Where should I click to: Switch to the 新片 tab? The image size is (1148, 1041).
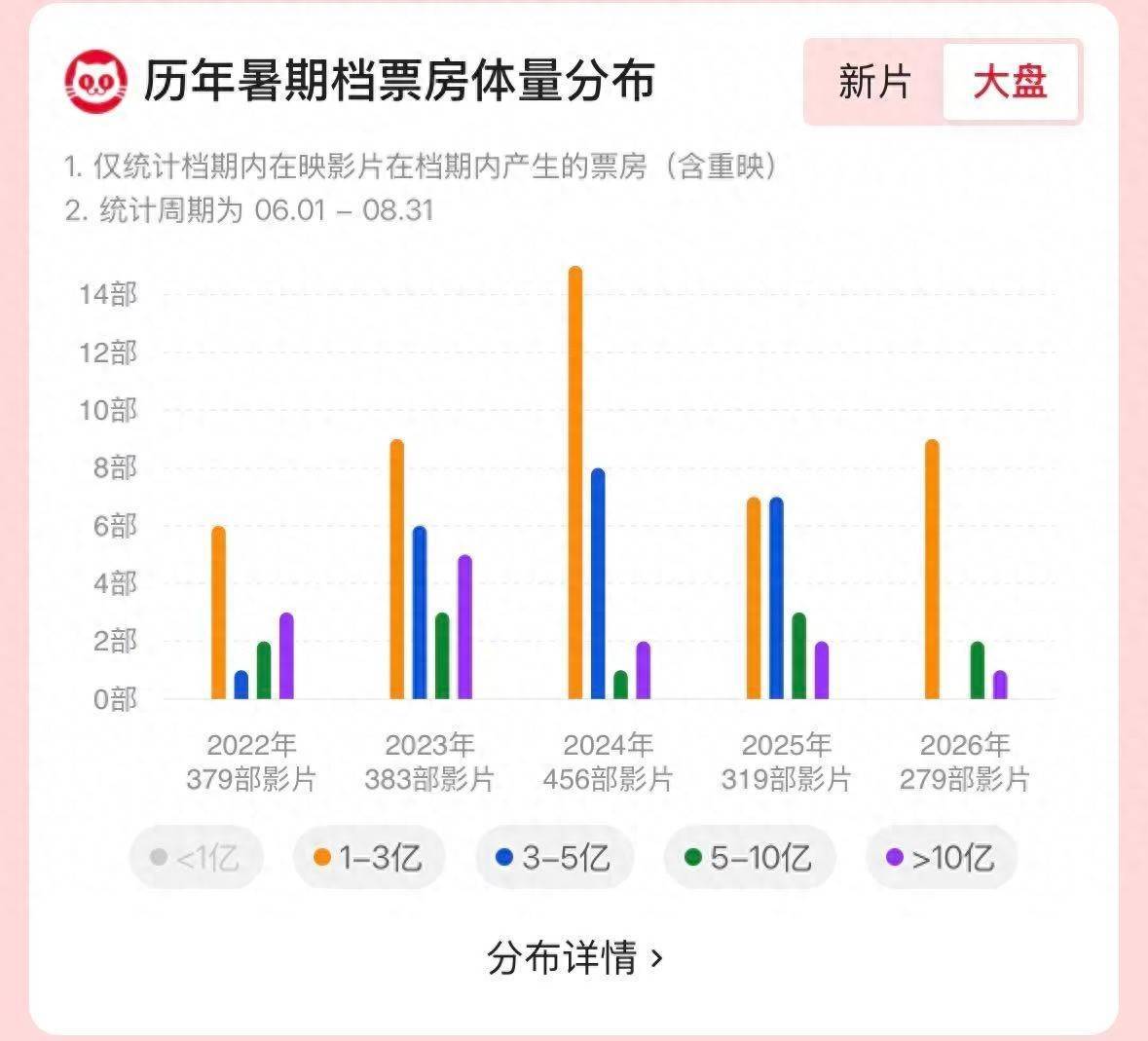point(875,82)
